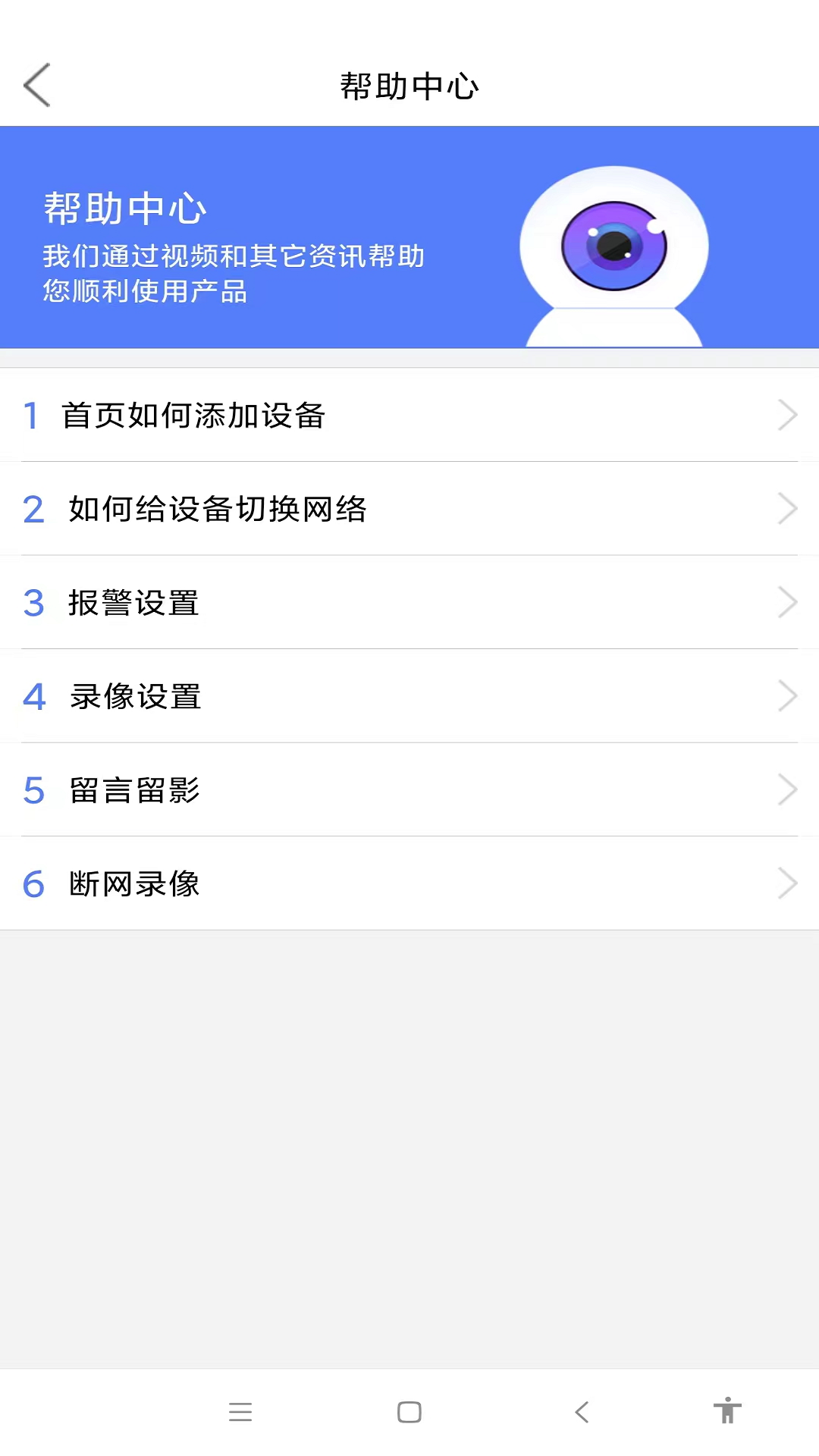Select the 留言留影 row

tap(133, 789)
